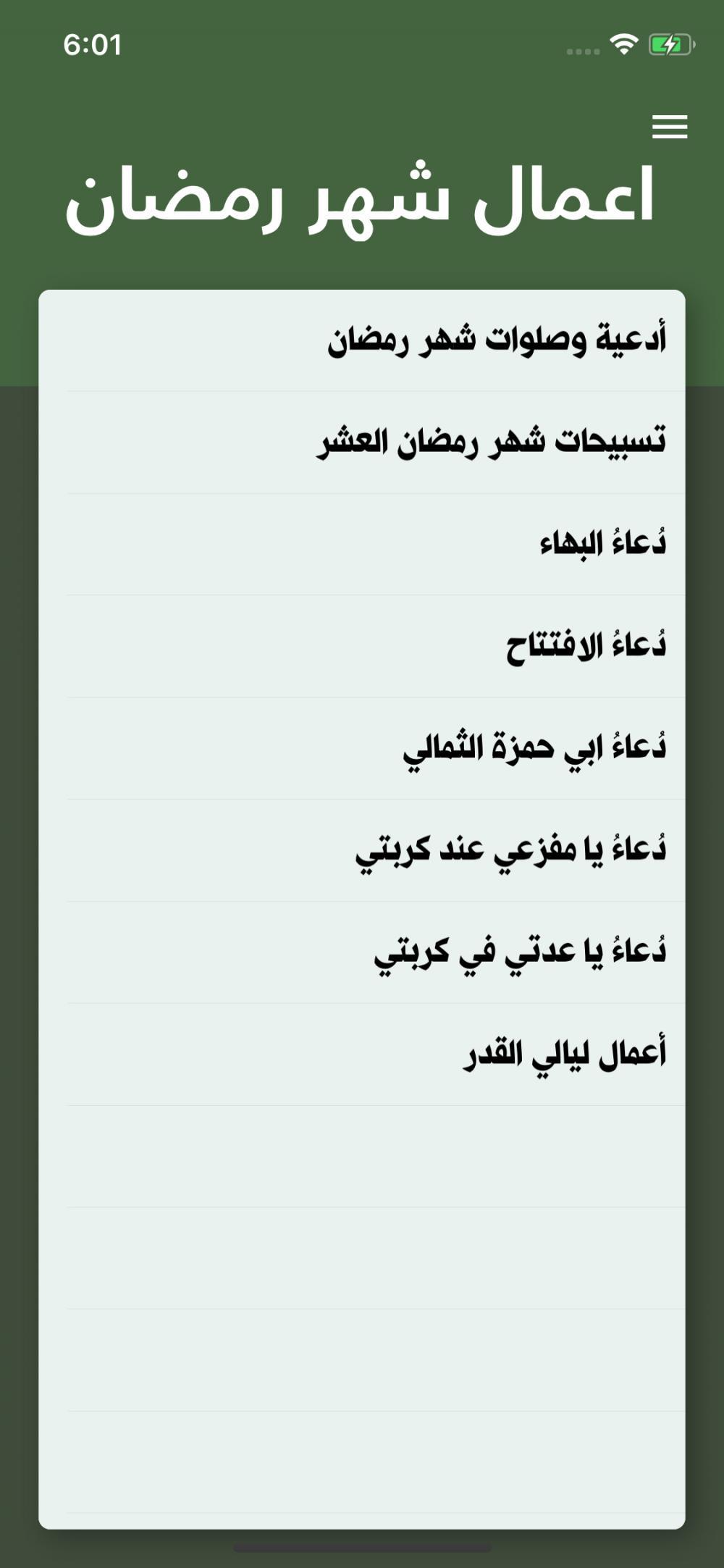The image size is (724, 1568).
Task: Open أدعية وصلوات شهر رمضان
Action: [x=497, y=340]
